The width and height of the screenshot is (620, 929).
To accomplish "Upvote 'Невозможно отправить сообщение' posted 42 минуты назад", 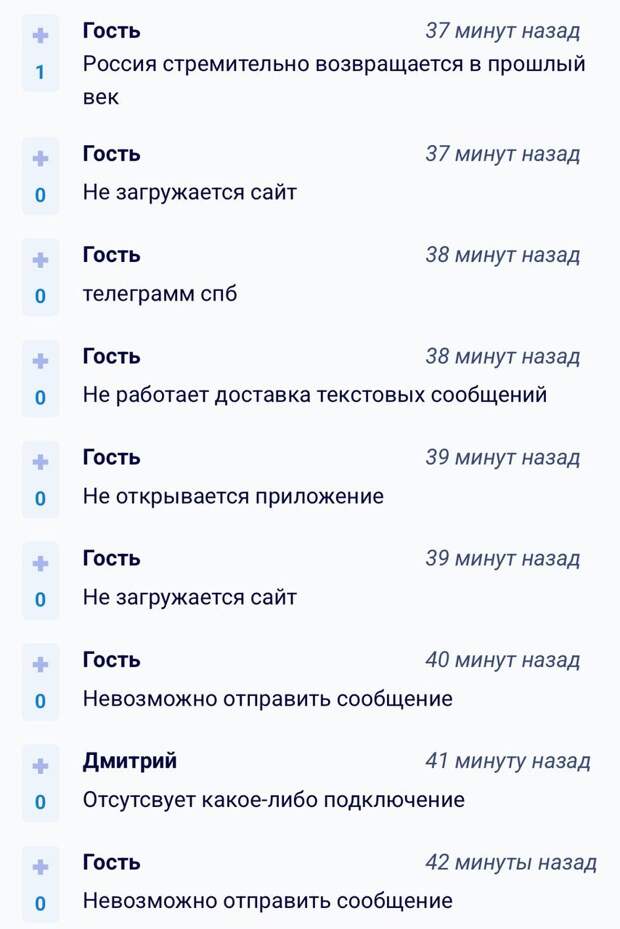I will pyautogui.click(x=40, y=867).
